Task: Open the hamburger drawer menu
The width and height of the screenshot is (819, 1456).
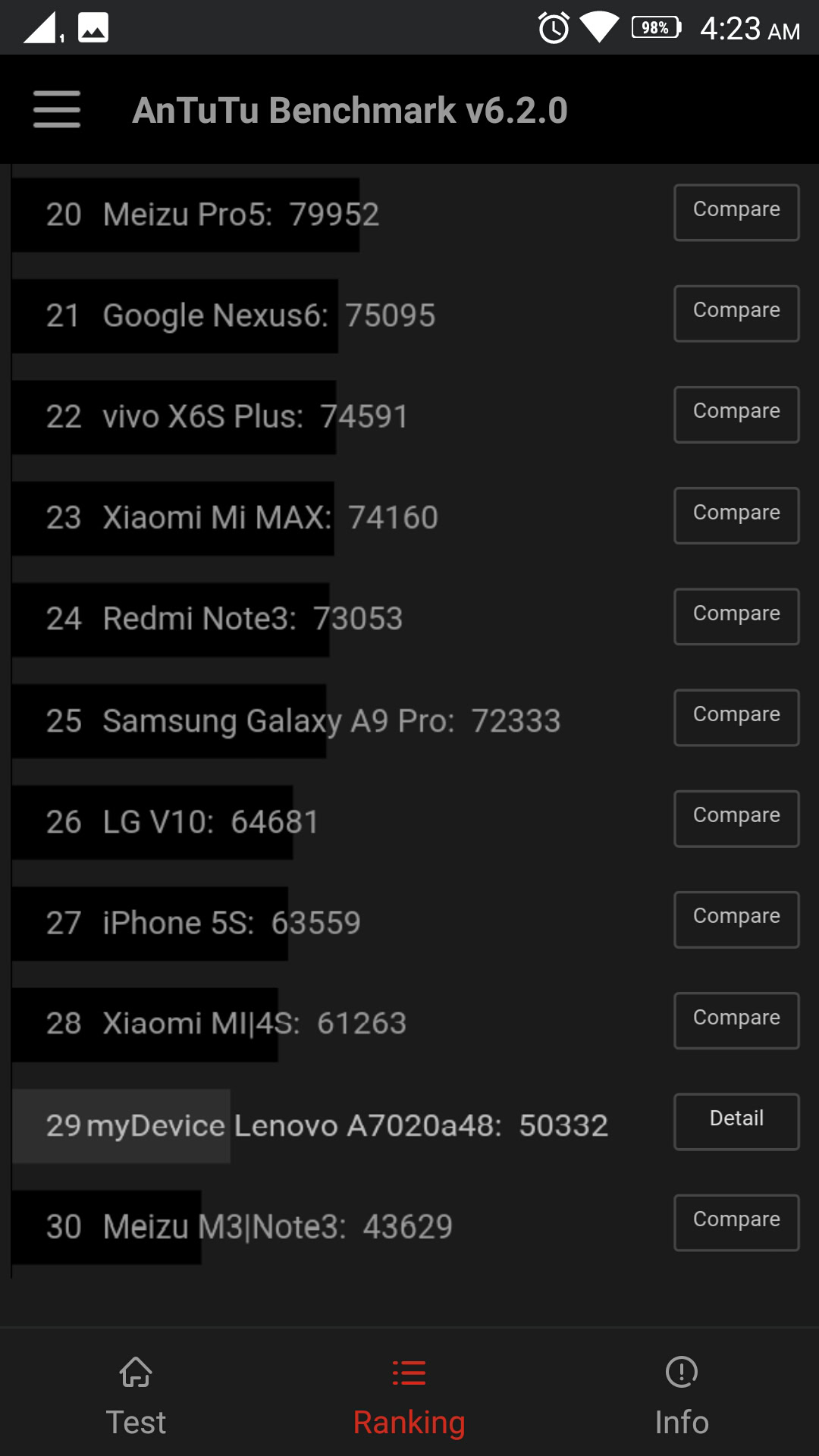Action: click(57, 110)
